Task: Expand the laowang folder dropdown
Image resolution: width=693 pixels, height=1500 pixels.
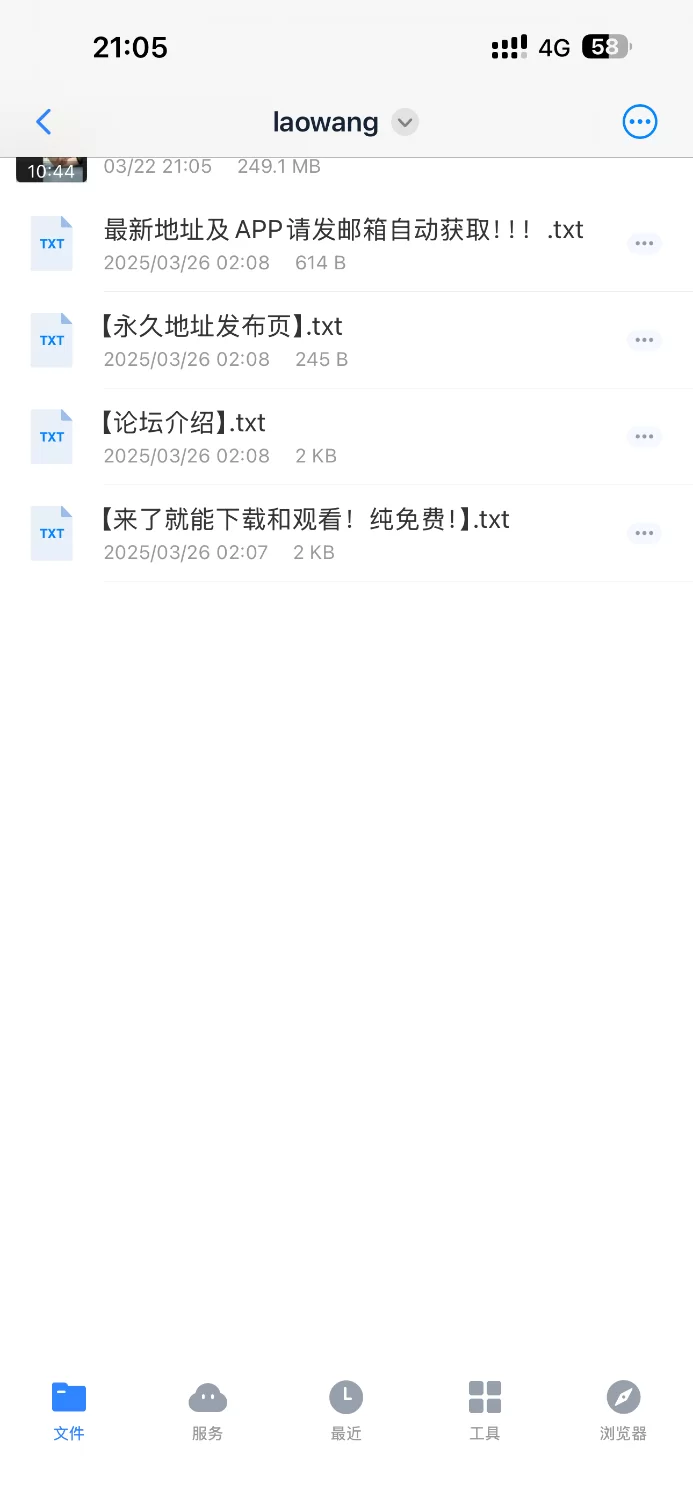Action: 404,123
